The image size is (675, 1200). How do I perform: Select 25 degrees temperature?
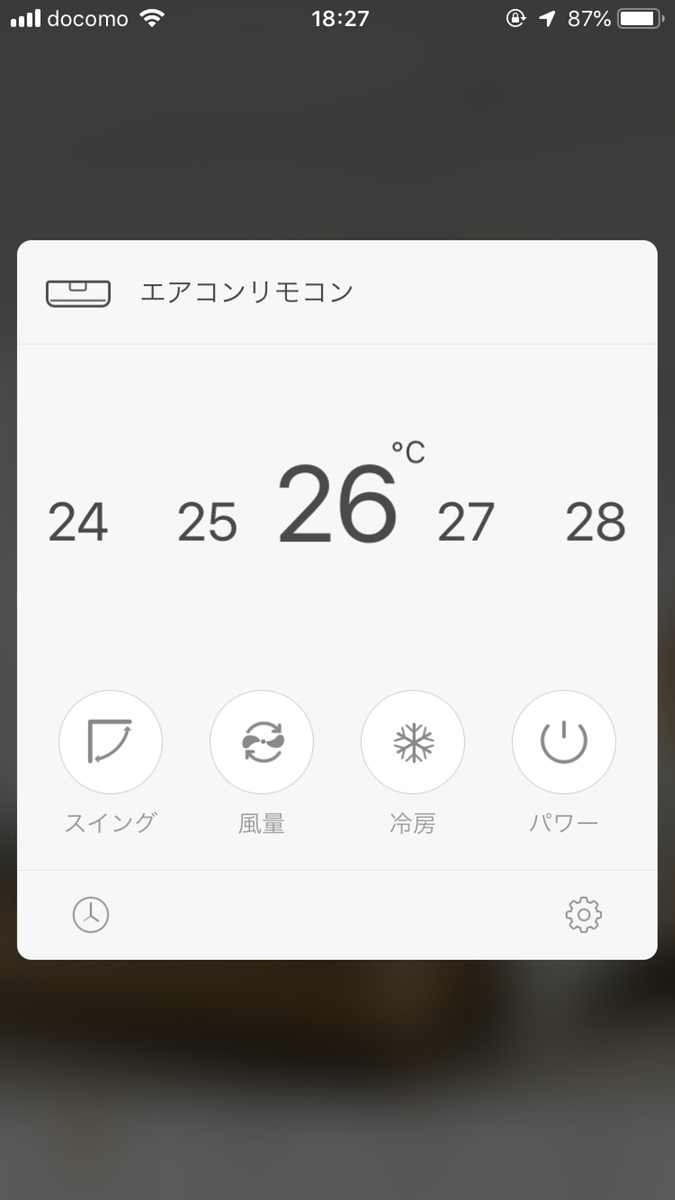click(207, 522)
